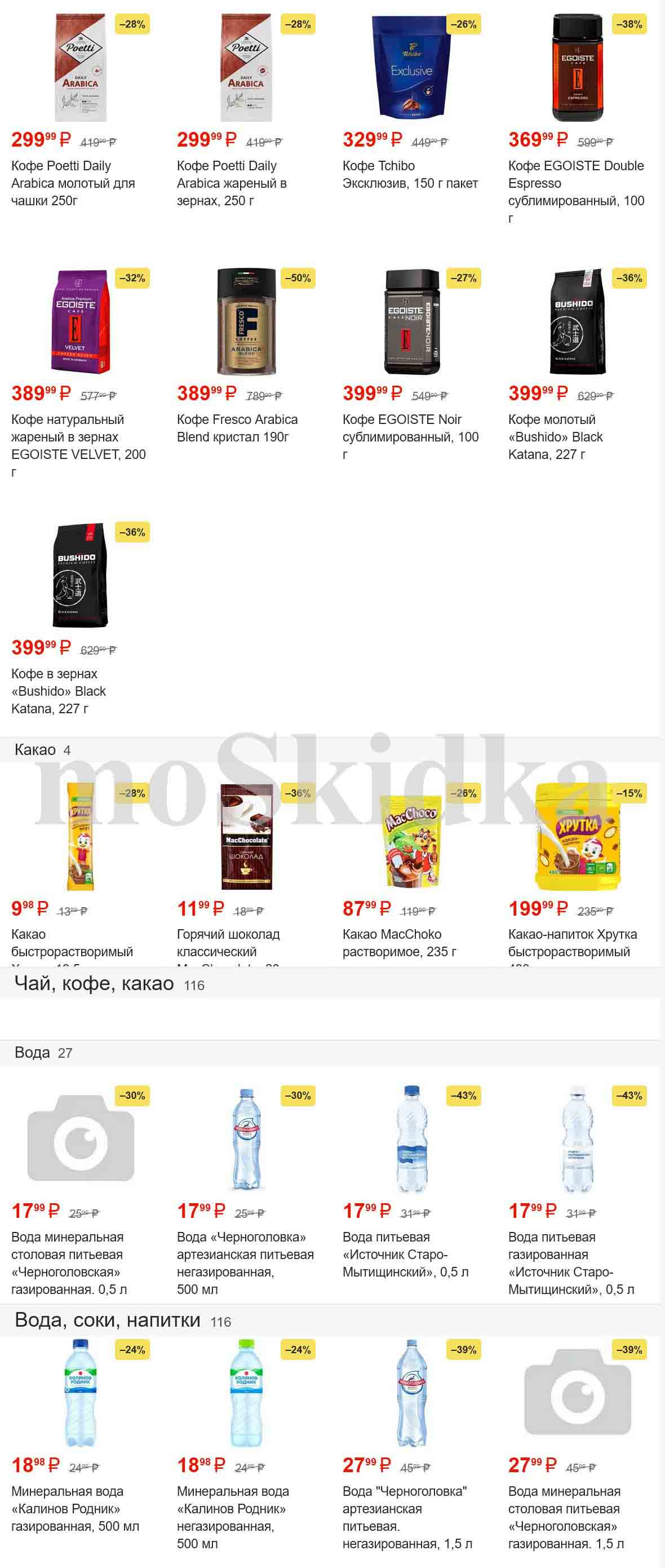Open Черноголовка artesian water 1,5 л card

pos(411,1393)
